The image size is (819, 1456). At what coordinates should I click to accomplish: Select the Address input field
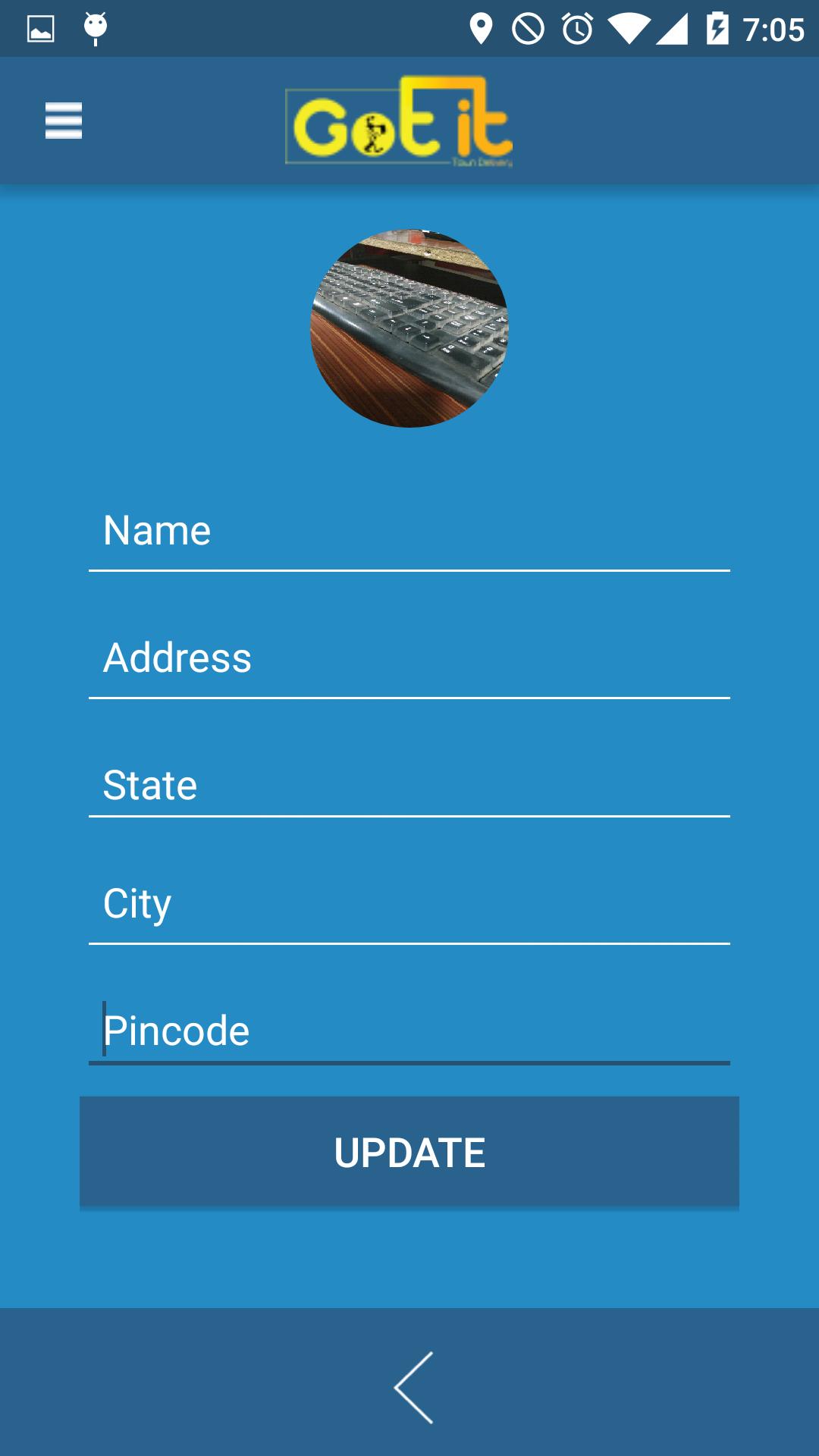point(409,658)
